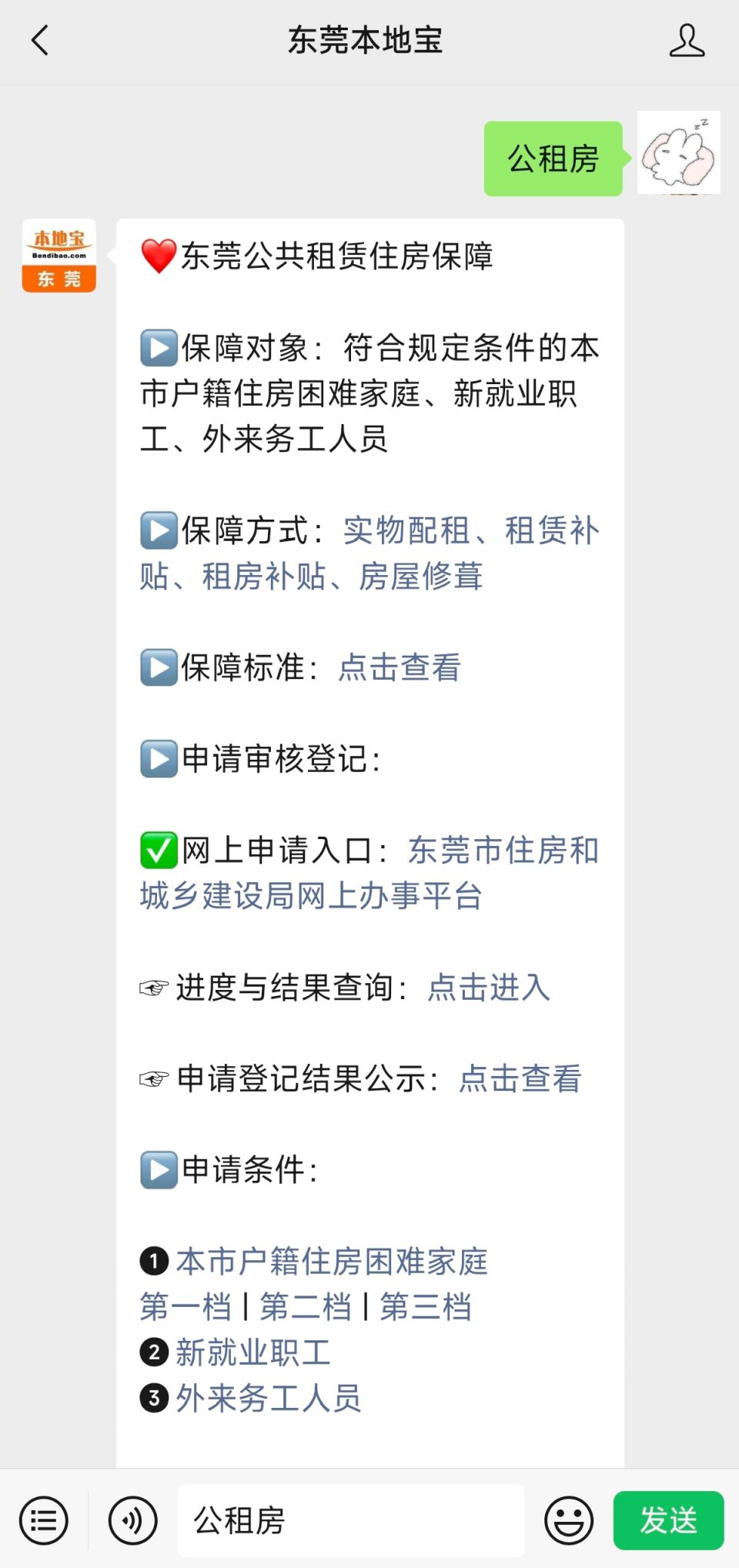Open the 第二档 link
739x1568 pixels.
[306, 1307]
